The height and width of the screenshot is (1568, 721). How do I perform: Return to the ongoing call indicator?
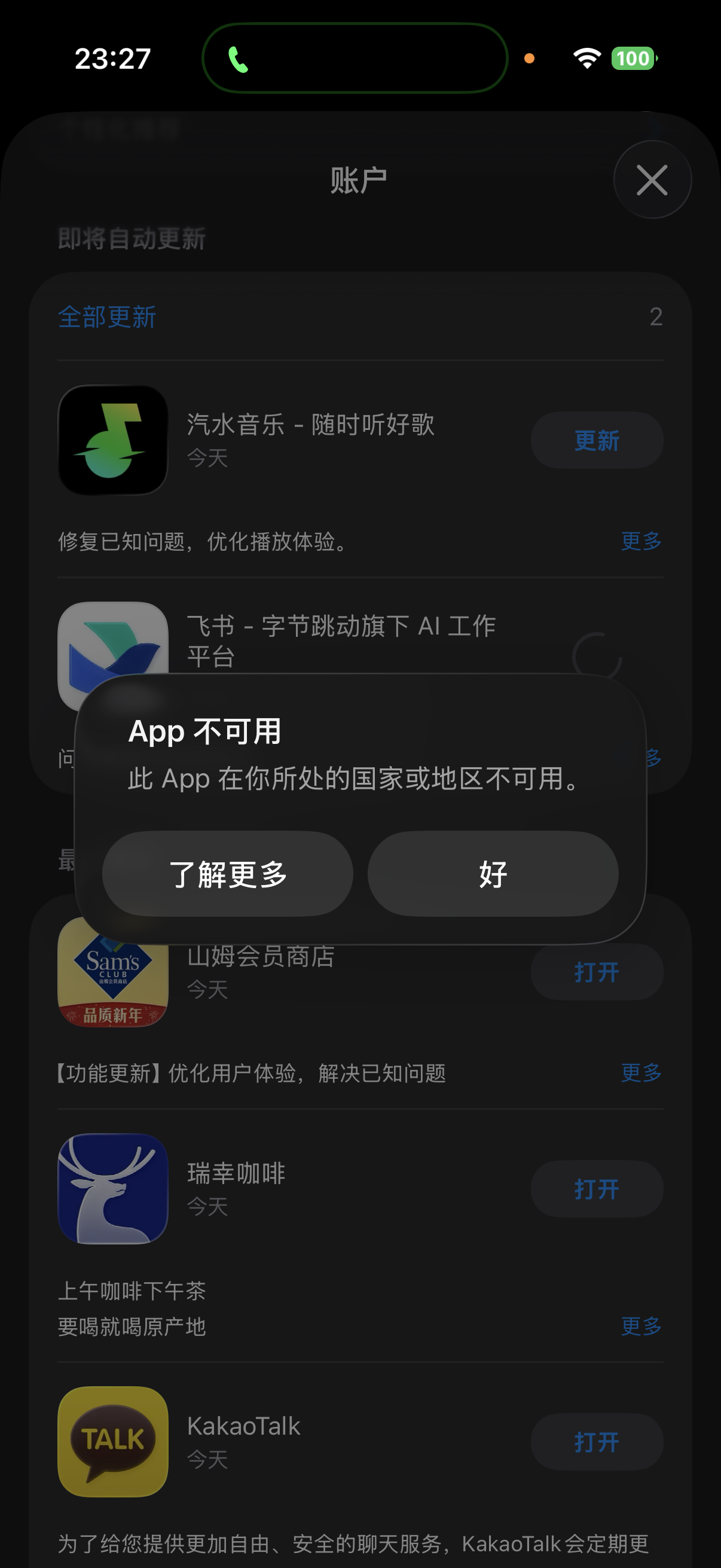[355, 59]
